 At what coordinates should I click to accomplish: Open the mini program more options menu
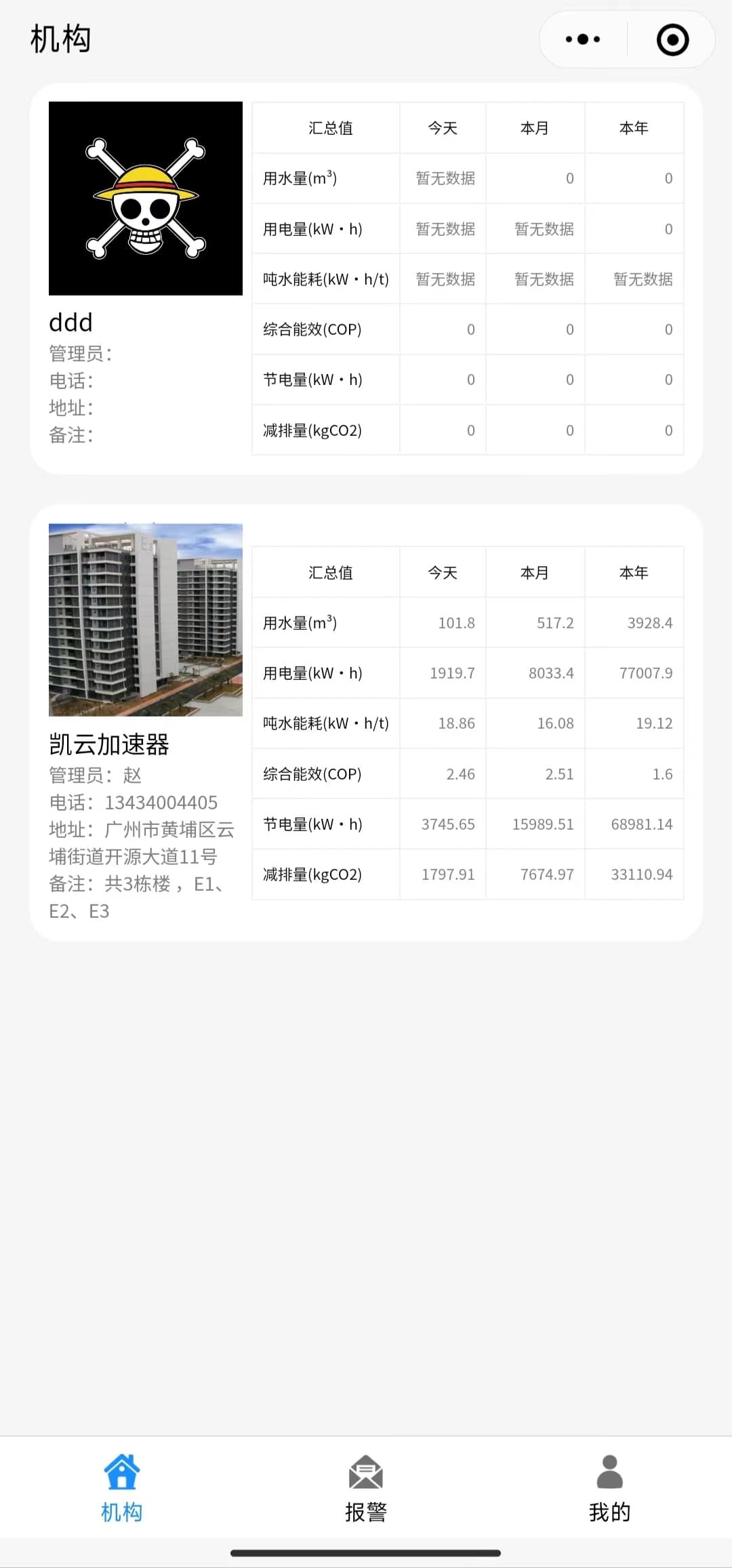point(583,39)
